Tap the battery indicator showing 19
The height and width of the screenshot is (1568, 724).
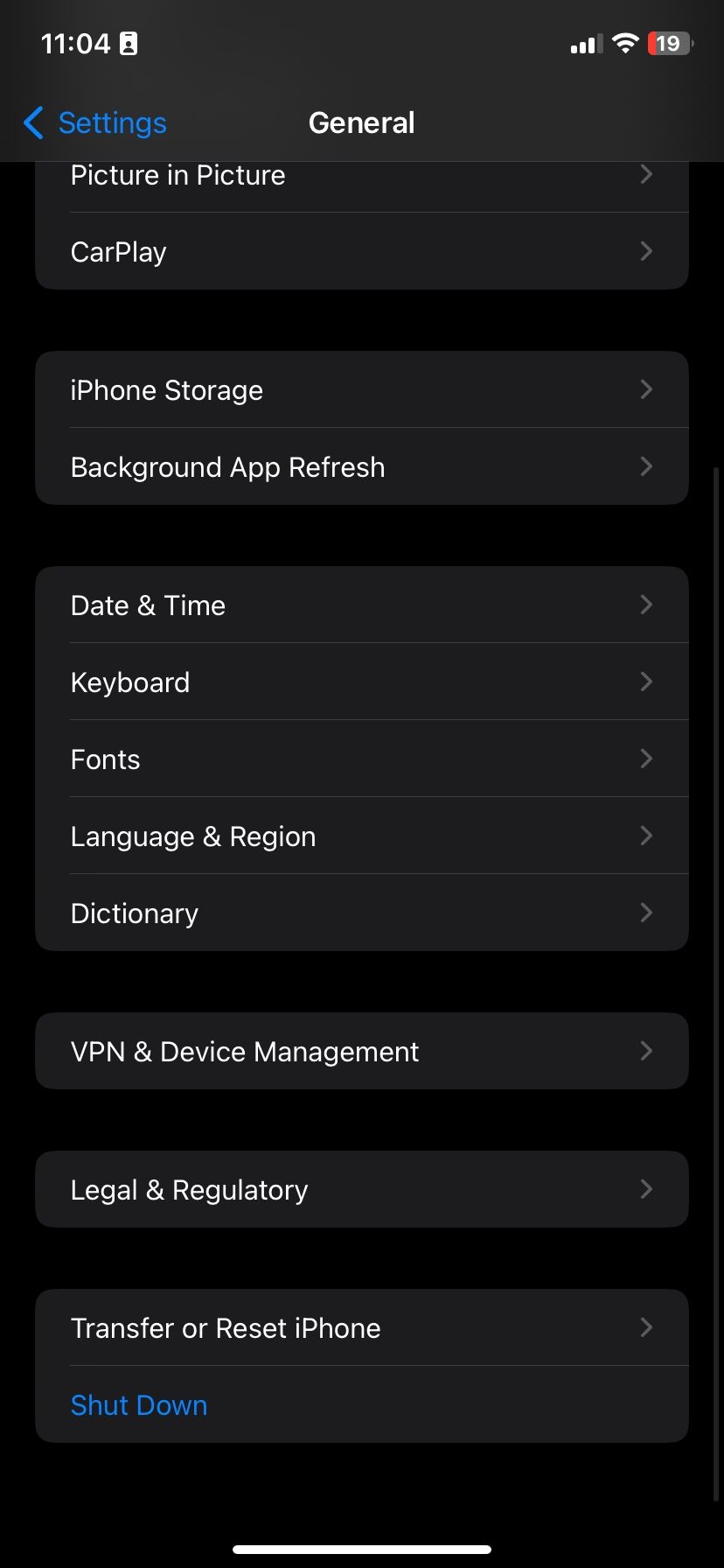tap(669, 43)
